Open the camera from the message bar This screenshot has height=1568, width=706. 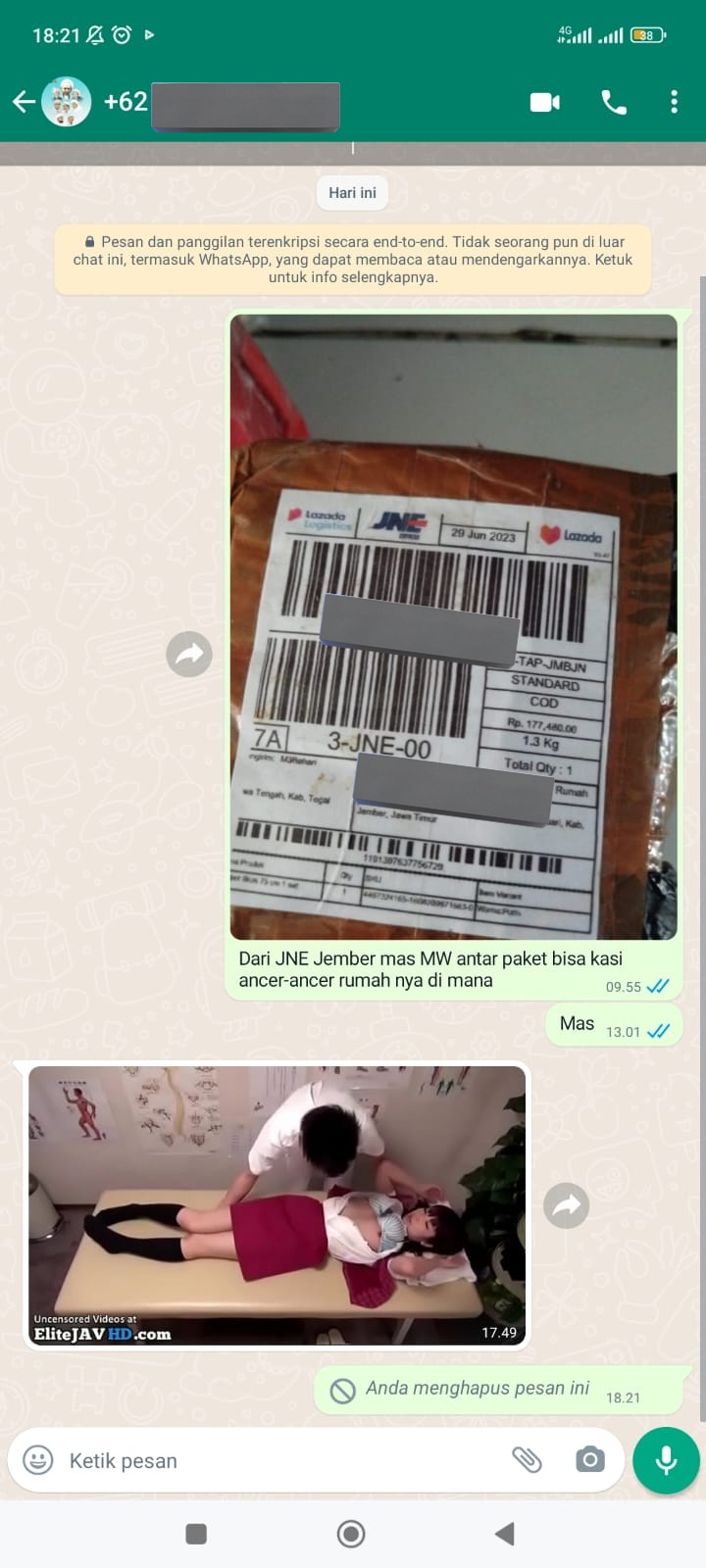[x=589, y=1460]
